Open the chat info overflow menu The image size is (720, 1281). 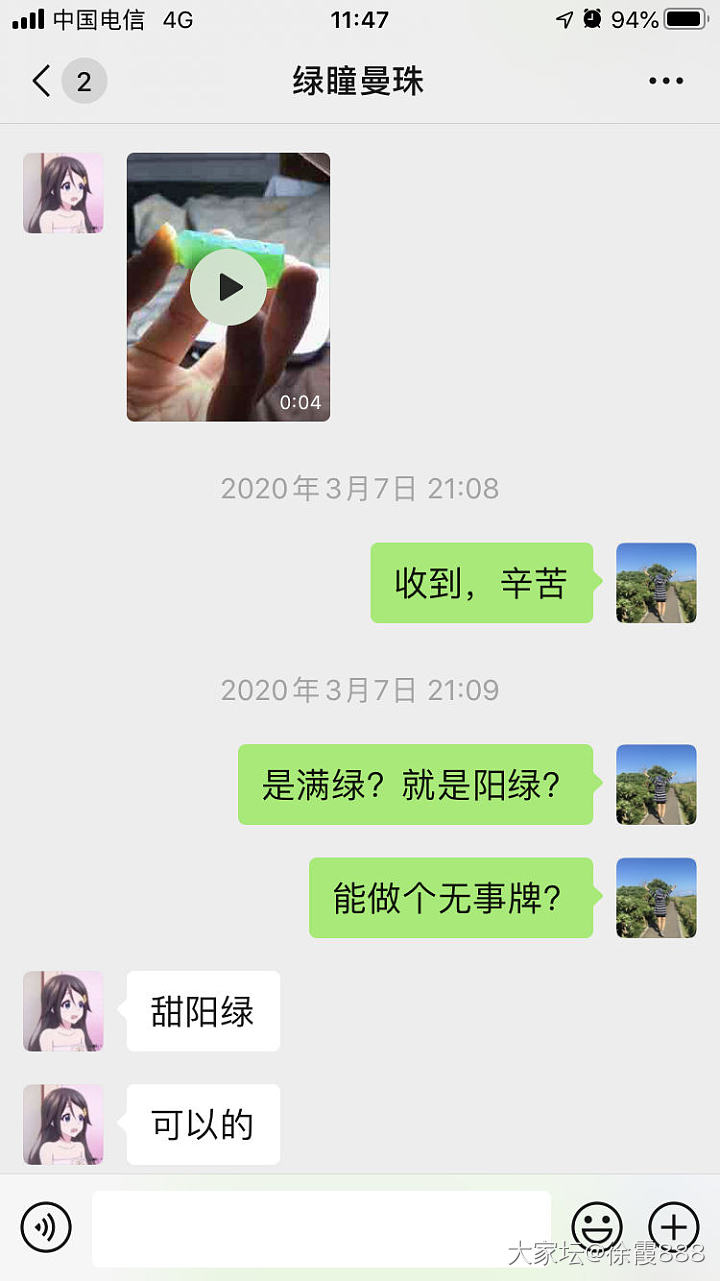point(666,81)
